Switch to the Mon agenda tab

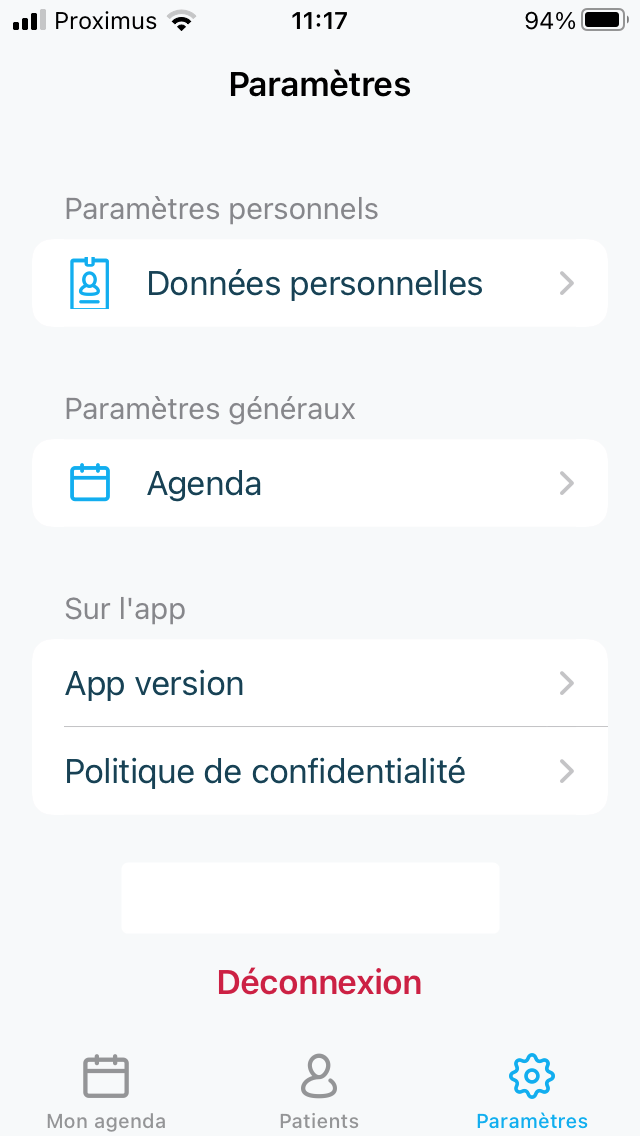click(107, 1092)
